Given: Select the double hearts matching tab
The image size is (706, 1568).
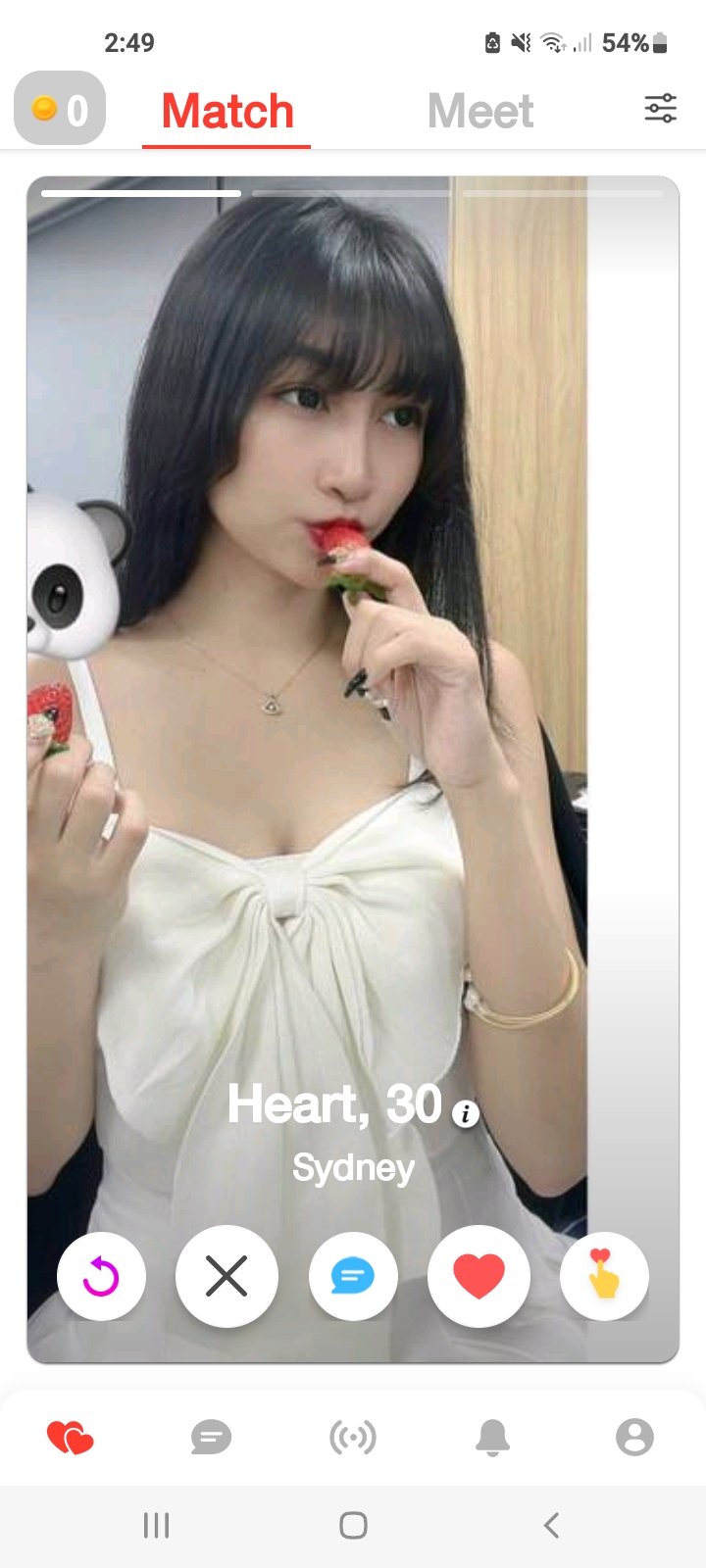Looking at the screenshot, I should point(71,1438).
